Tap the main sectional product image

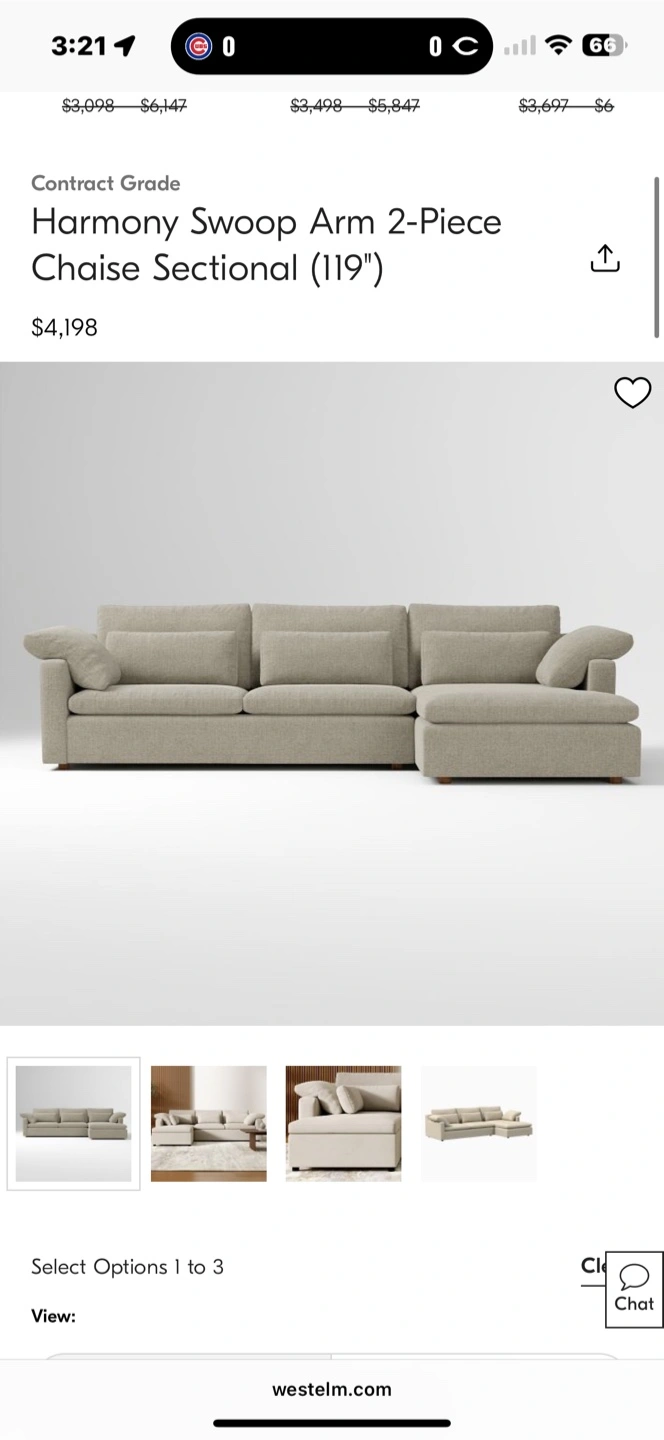click(332, 693)
